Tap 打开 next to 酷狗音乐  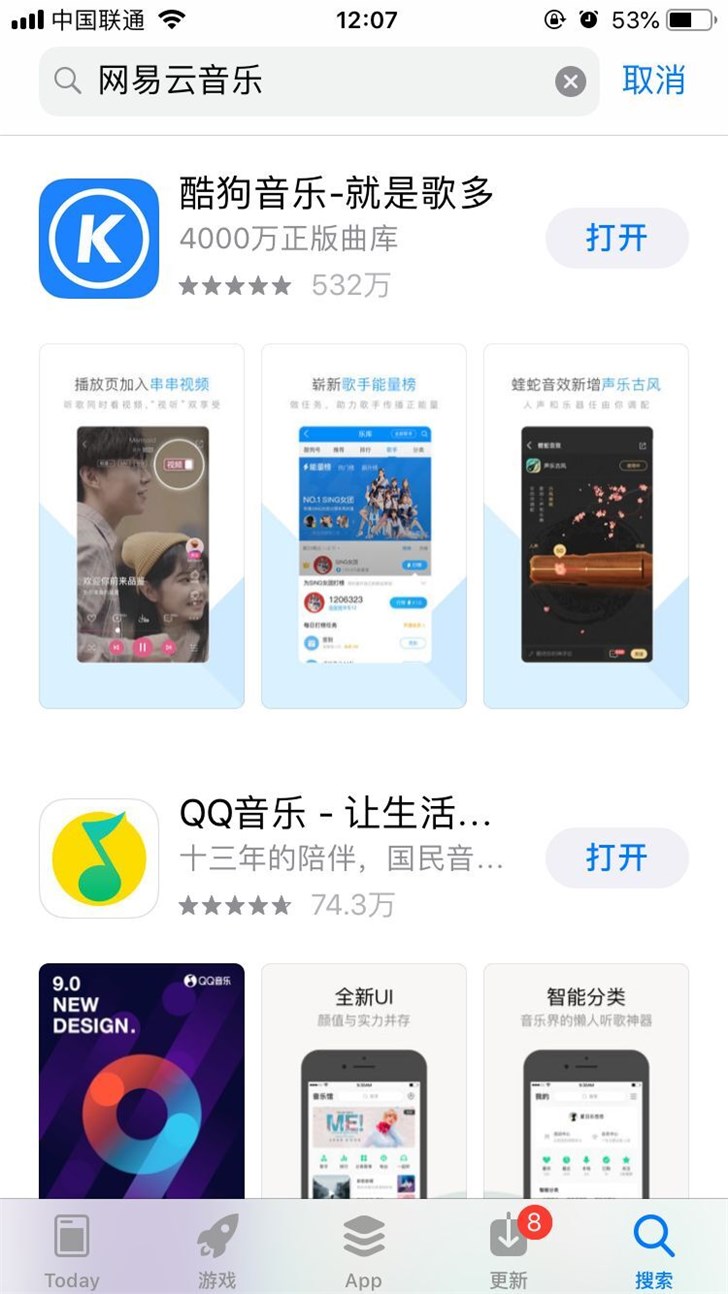coord(616,238)
